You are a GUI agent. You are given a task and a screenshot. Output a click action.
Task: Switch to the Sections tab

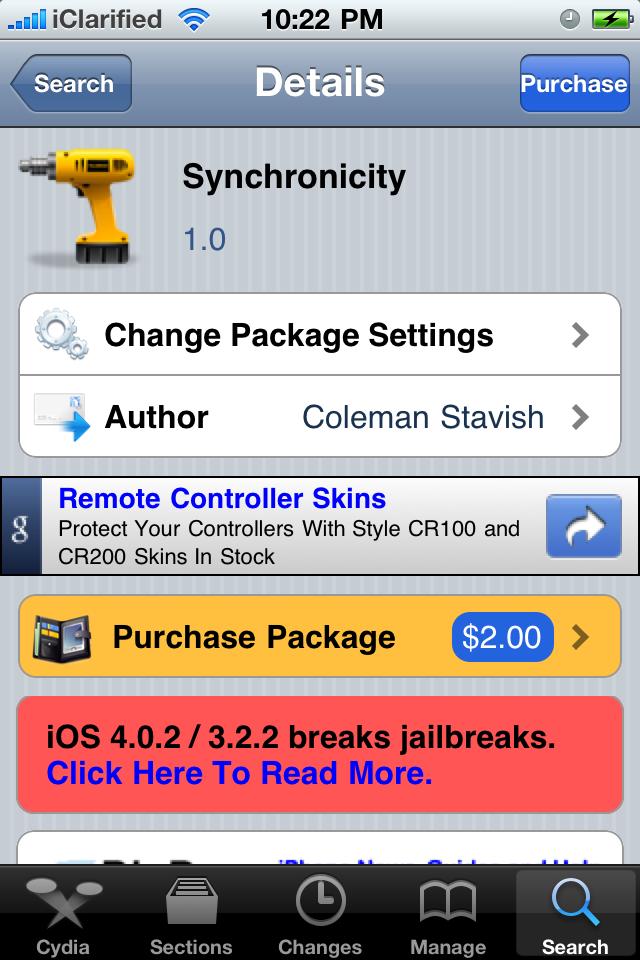pos(192,913)
